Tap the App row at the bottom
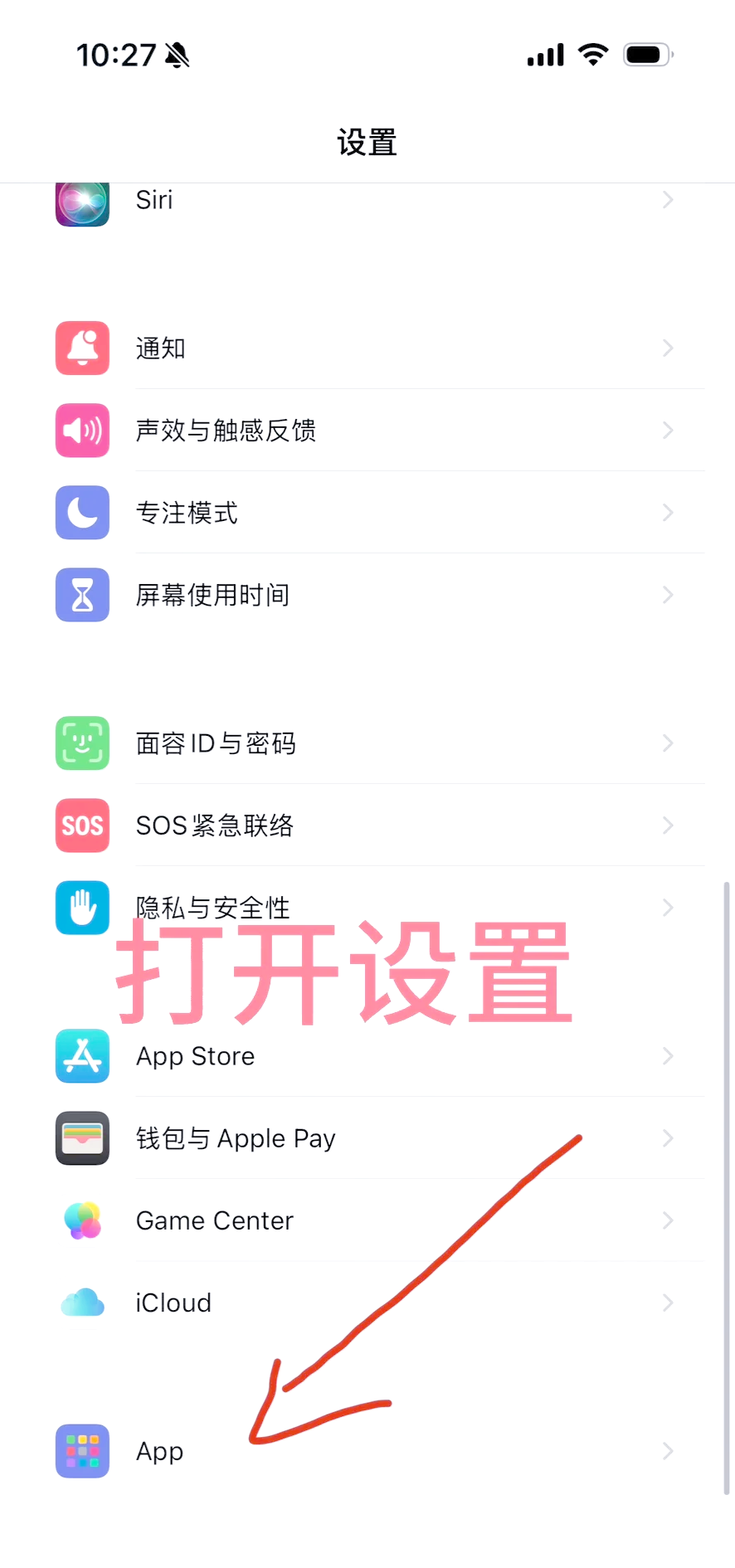The height and width of the screenshot is (1568, 735). pyautogui.click(x=365, y=1451)
